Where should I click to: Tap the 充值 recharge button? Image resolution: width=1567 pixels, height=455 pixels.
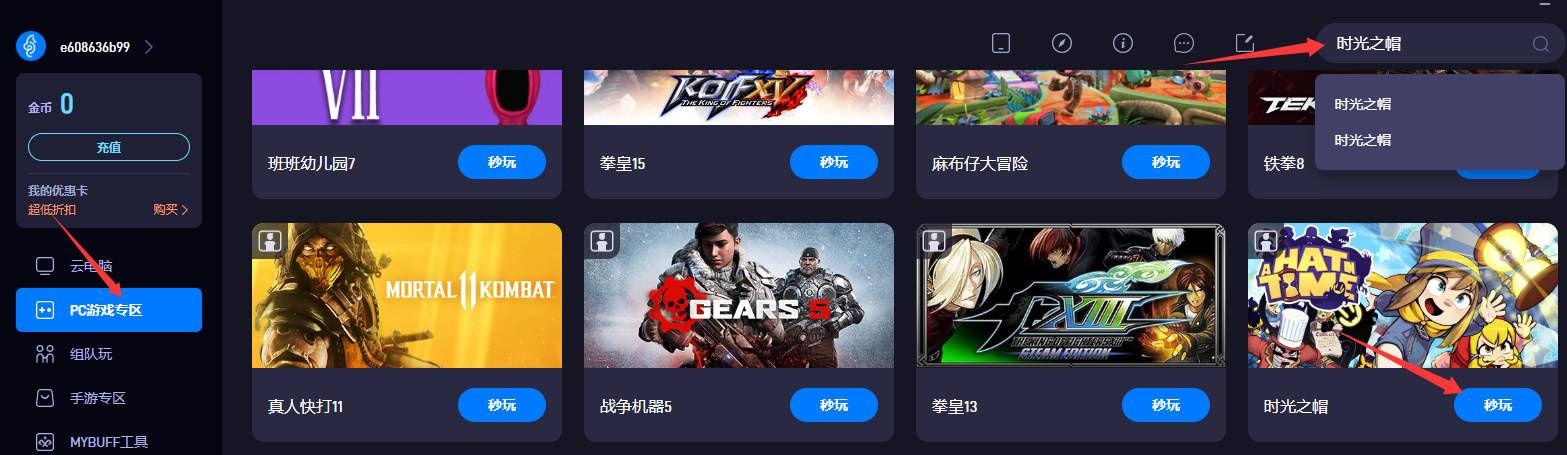click(x=109, y=147)
